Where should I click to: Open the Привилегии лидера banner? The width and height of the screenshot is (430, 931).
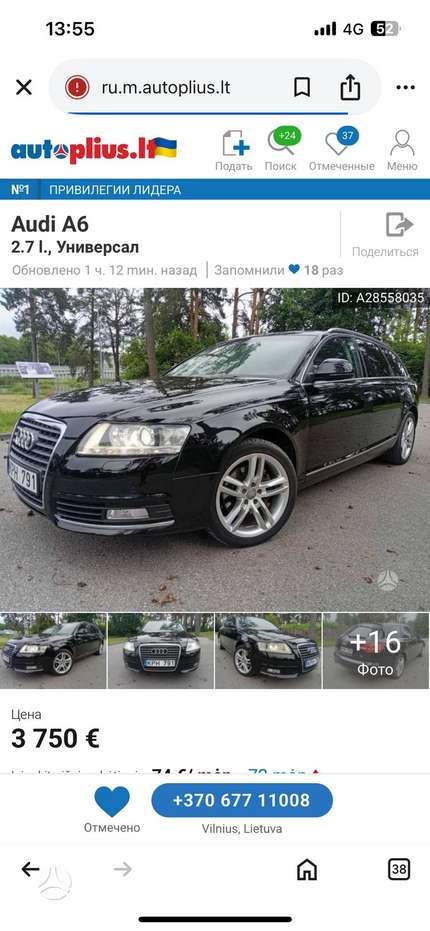[215, 190]
